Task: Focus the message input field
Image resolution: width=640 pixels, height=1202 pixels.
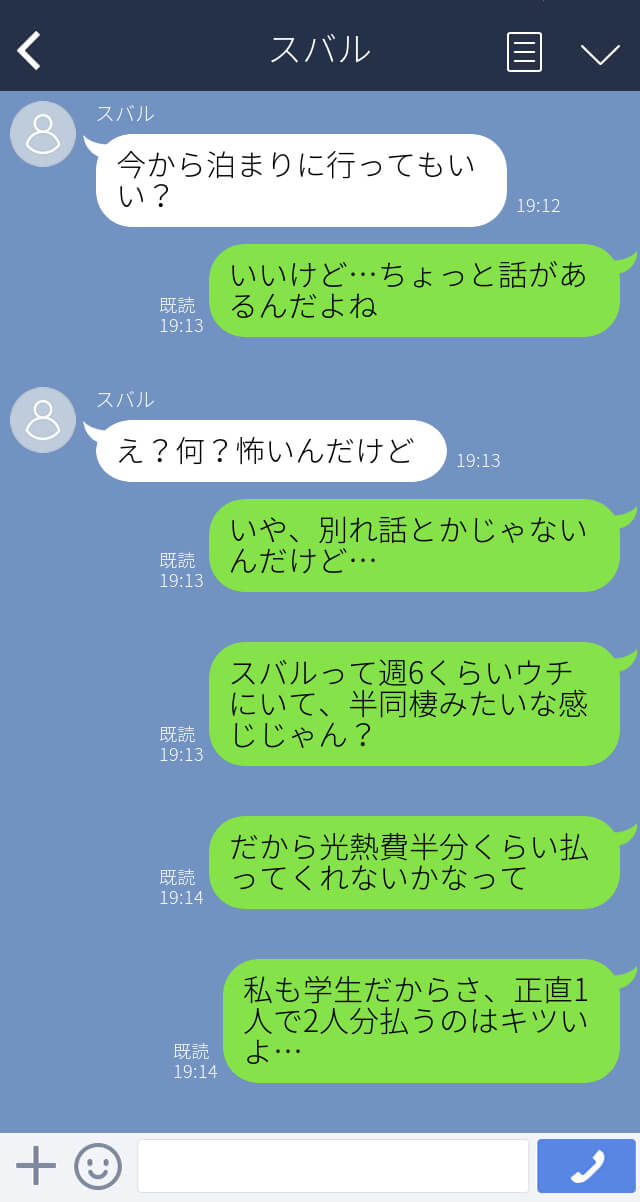Action: 333,1166
